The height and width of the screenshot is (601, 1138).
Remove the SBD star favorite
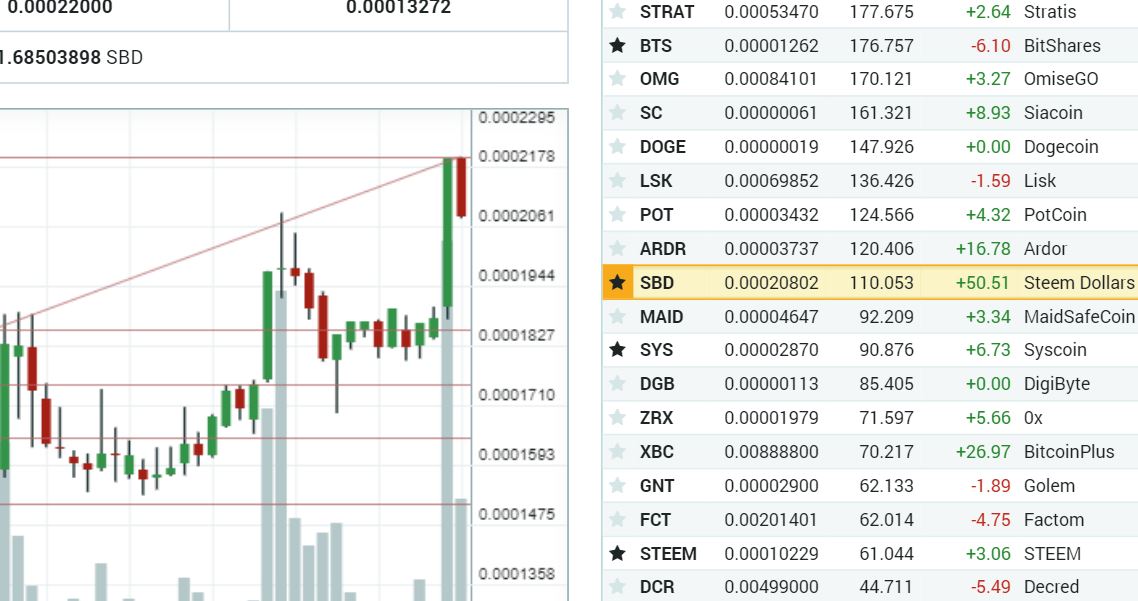(x=618, y=283)
